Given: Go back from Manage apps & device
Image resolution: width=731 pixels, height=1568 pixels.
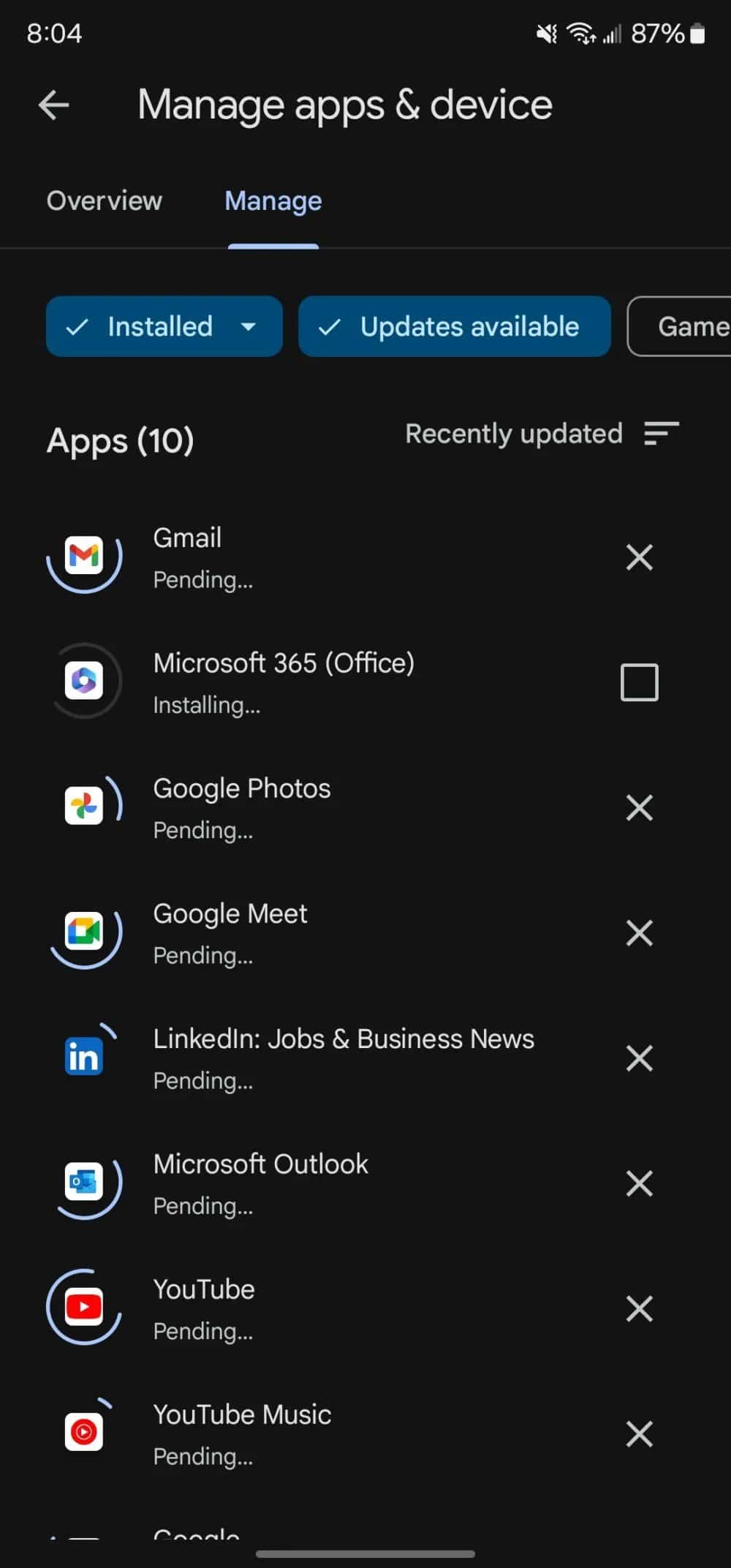Looking at the screenshot, I should point(53,105).
